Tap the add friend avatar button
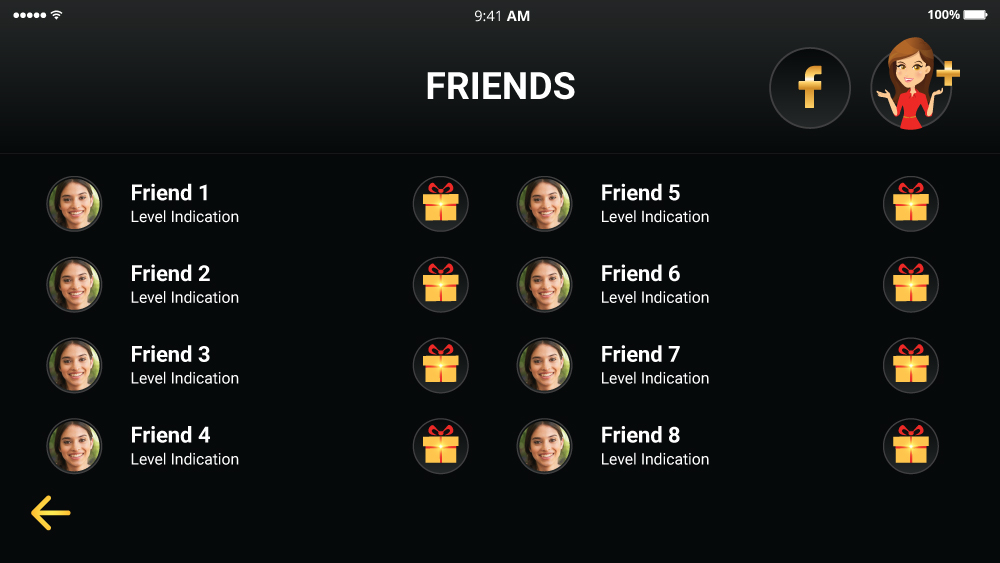The image size is (1000, 563). tap(911, 88)
